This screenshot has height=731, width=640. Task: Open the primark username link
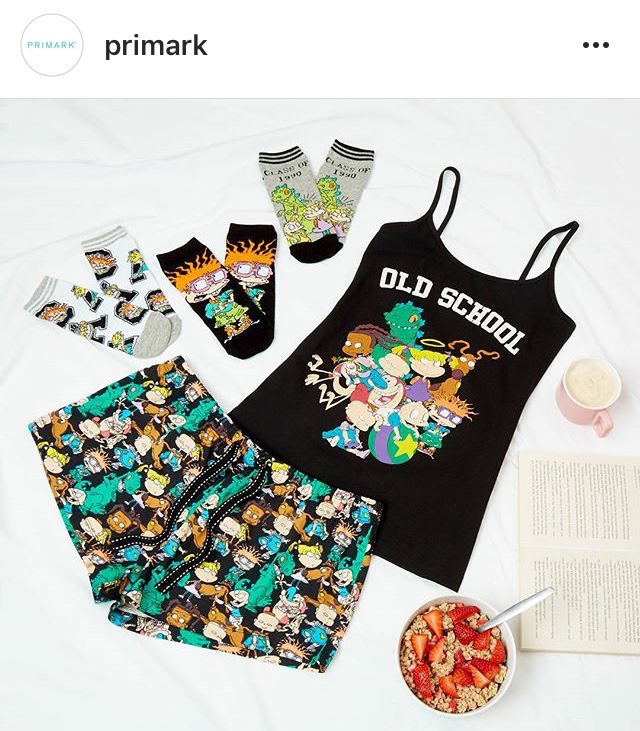click(x=155, y=46)
